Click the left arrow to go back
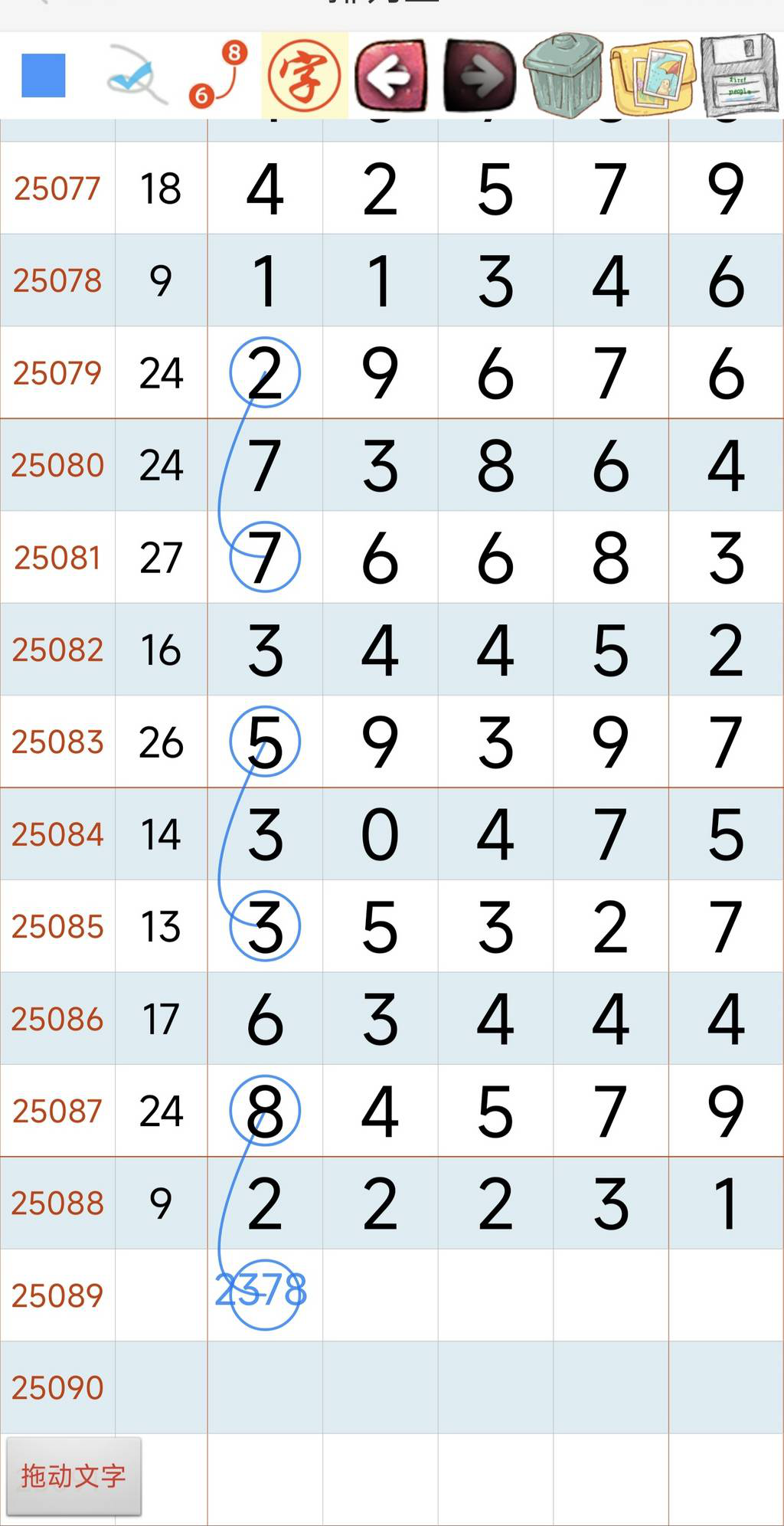The width and height of the screenshot is (784, 1526). [x=392, y=75]
